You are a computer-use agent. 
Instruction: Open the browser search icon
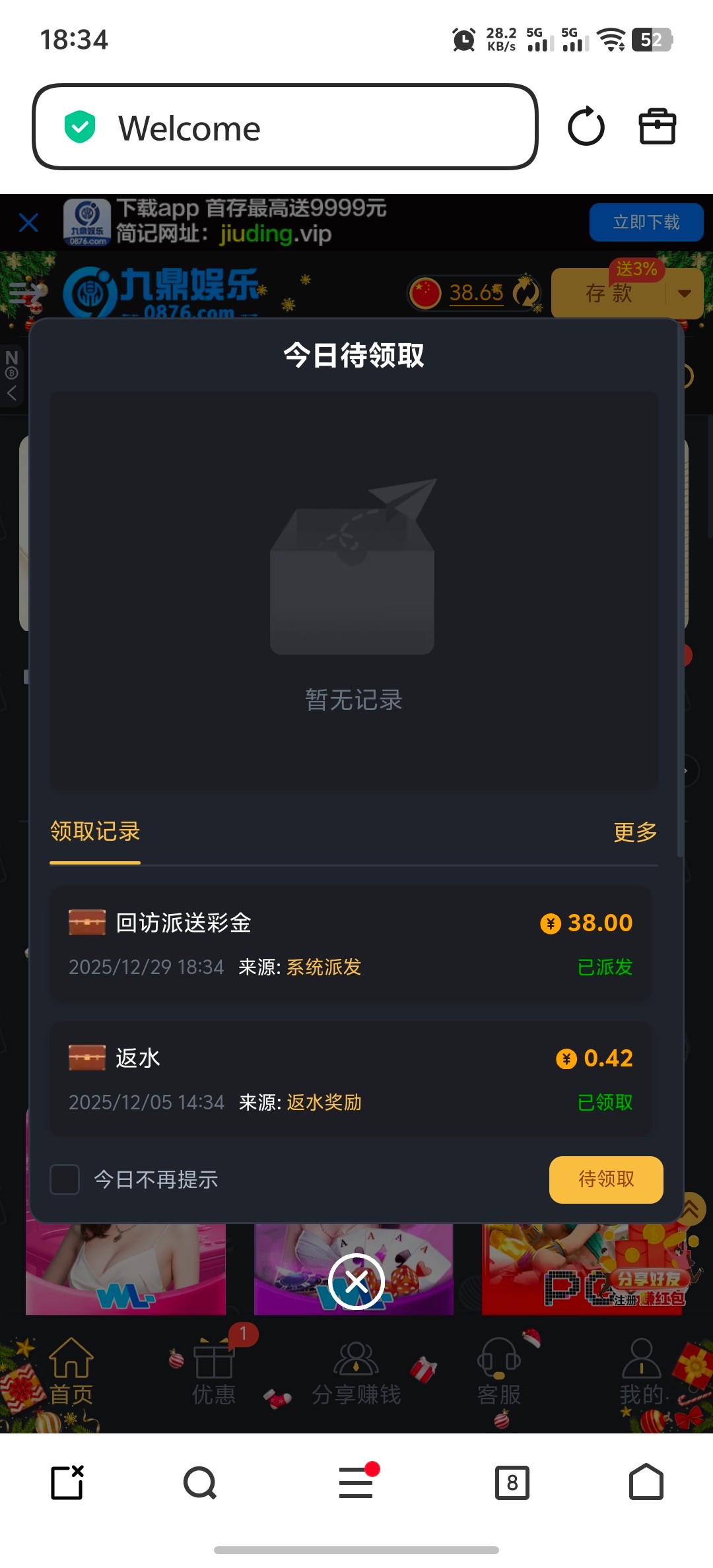(200, 1483)
